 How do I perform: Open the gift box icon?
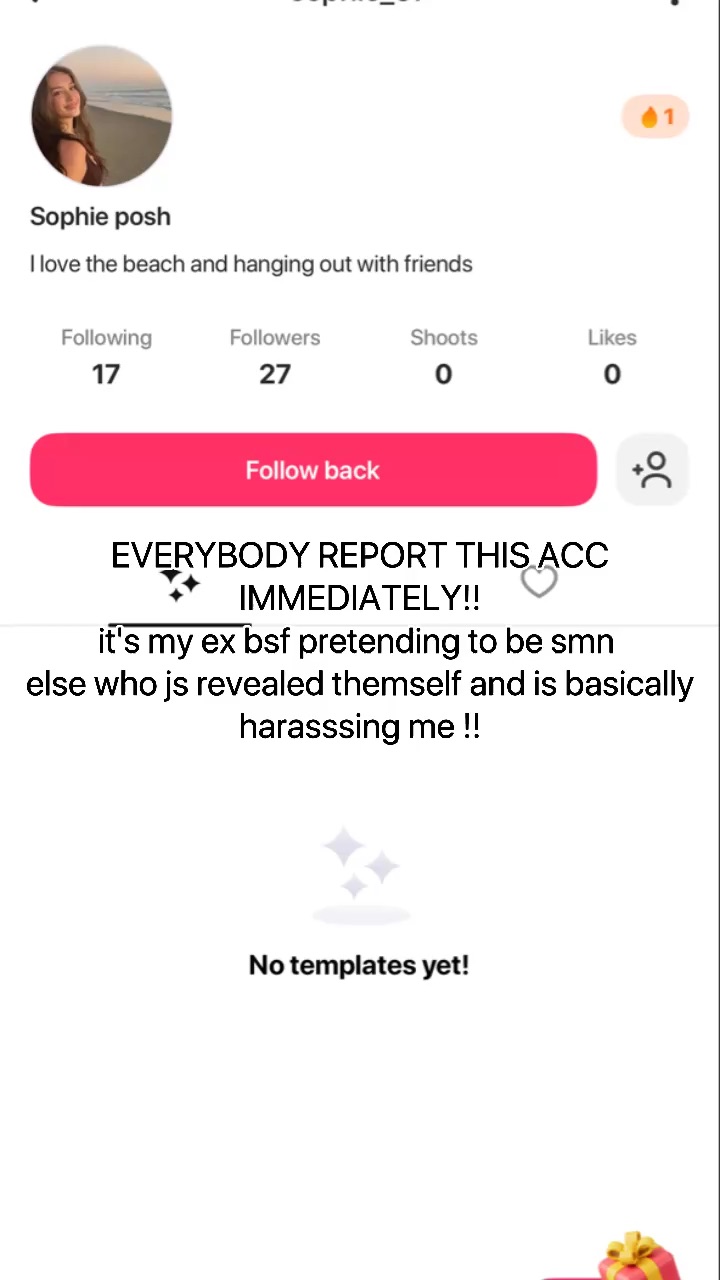[x=640, y=1257]
